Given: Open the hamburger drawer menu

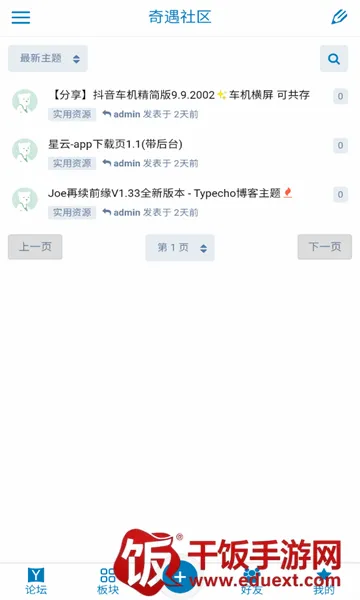Looking at the screenshot, I should coord(21,17).
